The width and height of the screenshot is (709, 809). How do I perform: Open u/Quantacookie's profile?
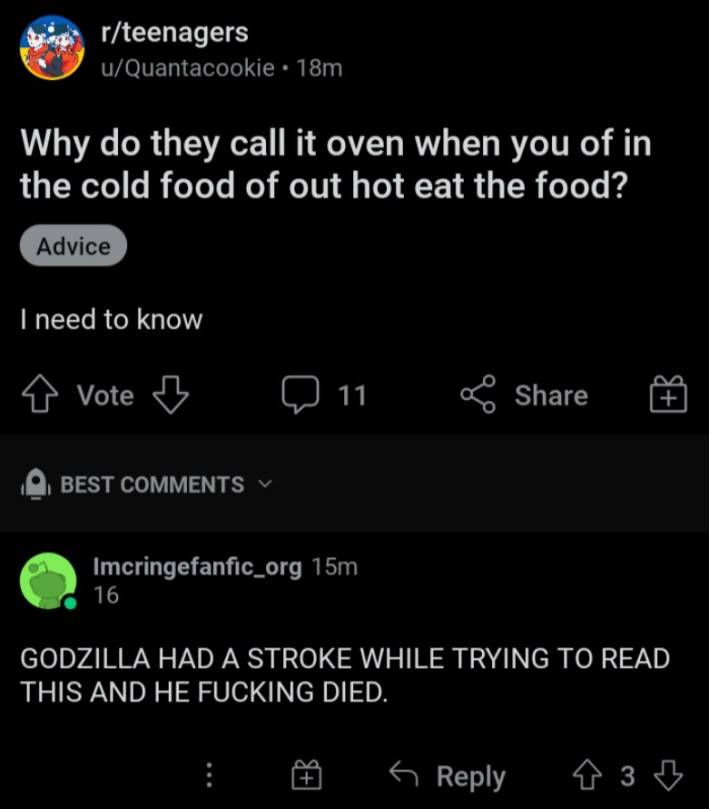(x=189, y=68)
